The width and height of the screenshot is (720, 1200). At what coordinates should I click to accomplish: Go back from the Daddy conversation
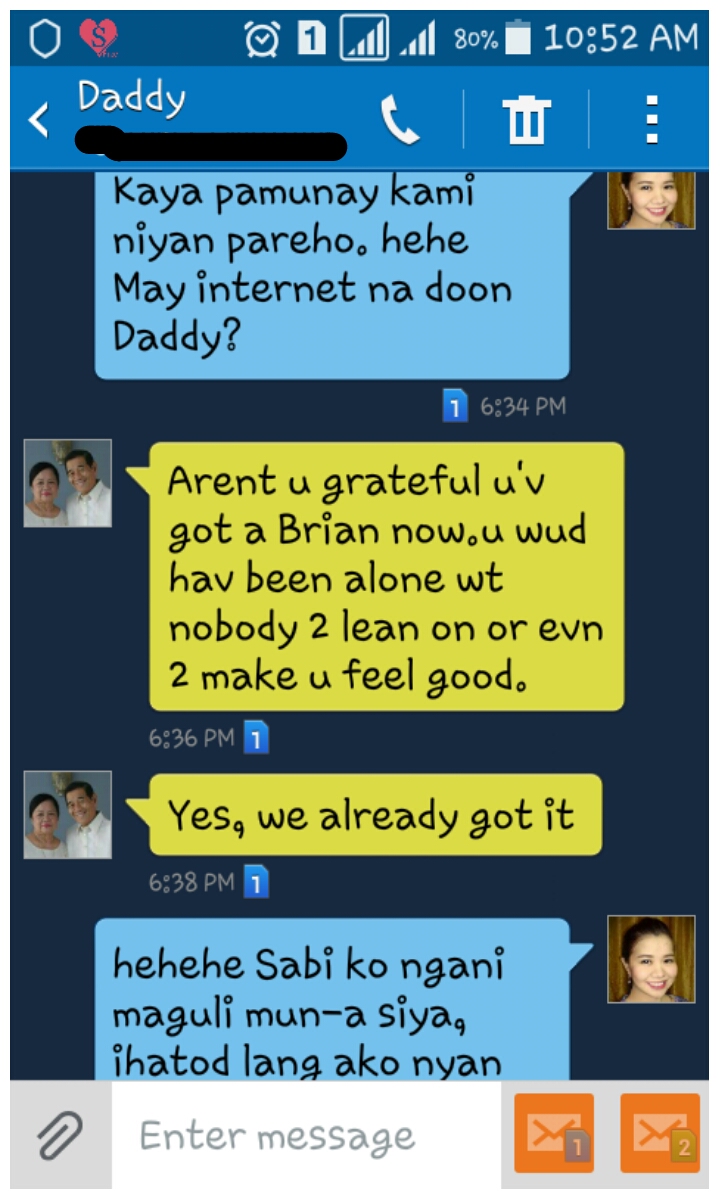point(38,121)
